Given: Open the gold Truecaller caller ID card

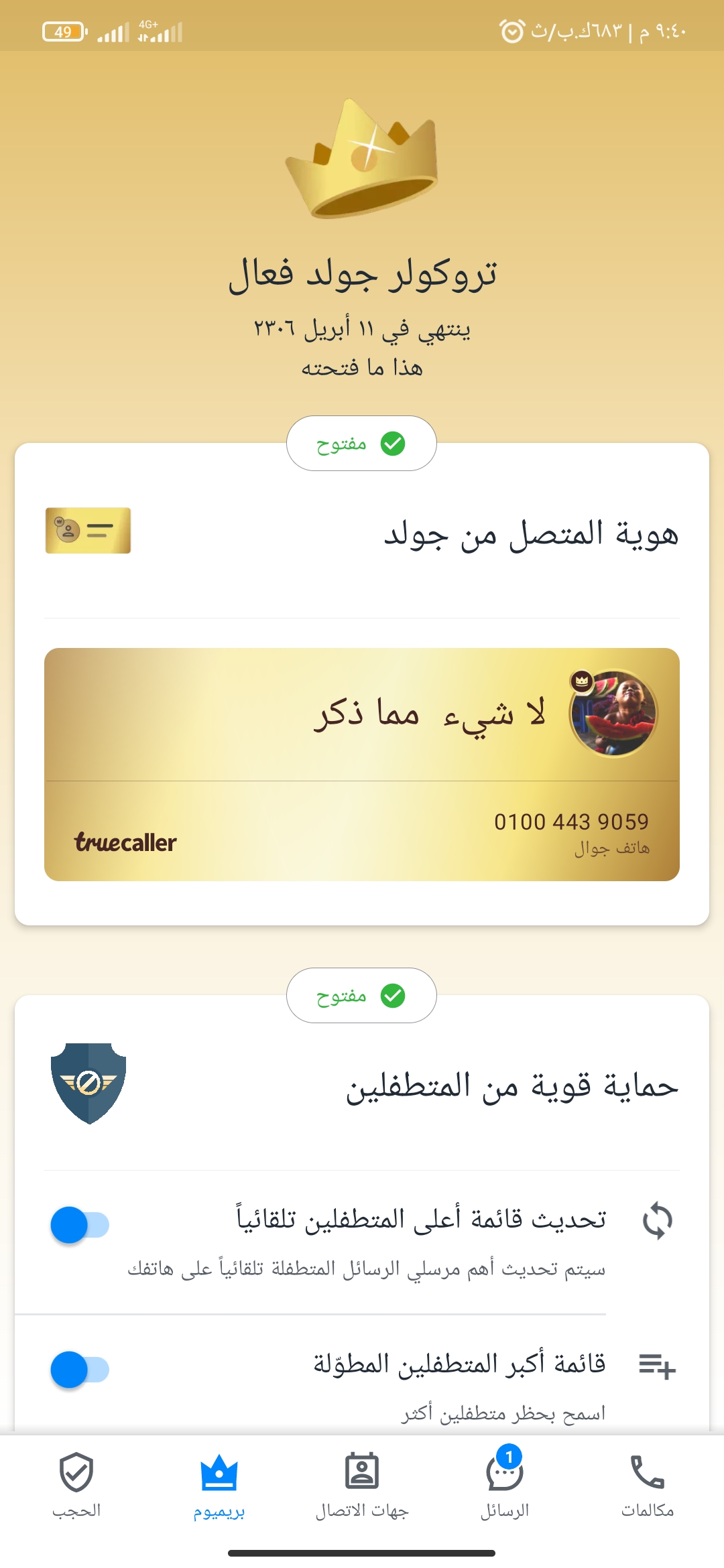Looking at the screenshot, I should point(362,764).
